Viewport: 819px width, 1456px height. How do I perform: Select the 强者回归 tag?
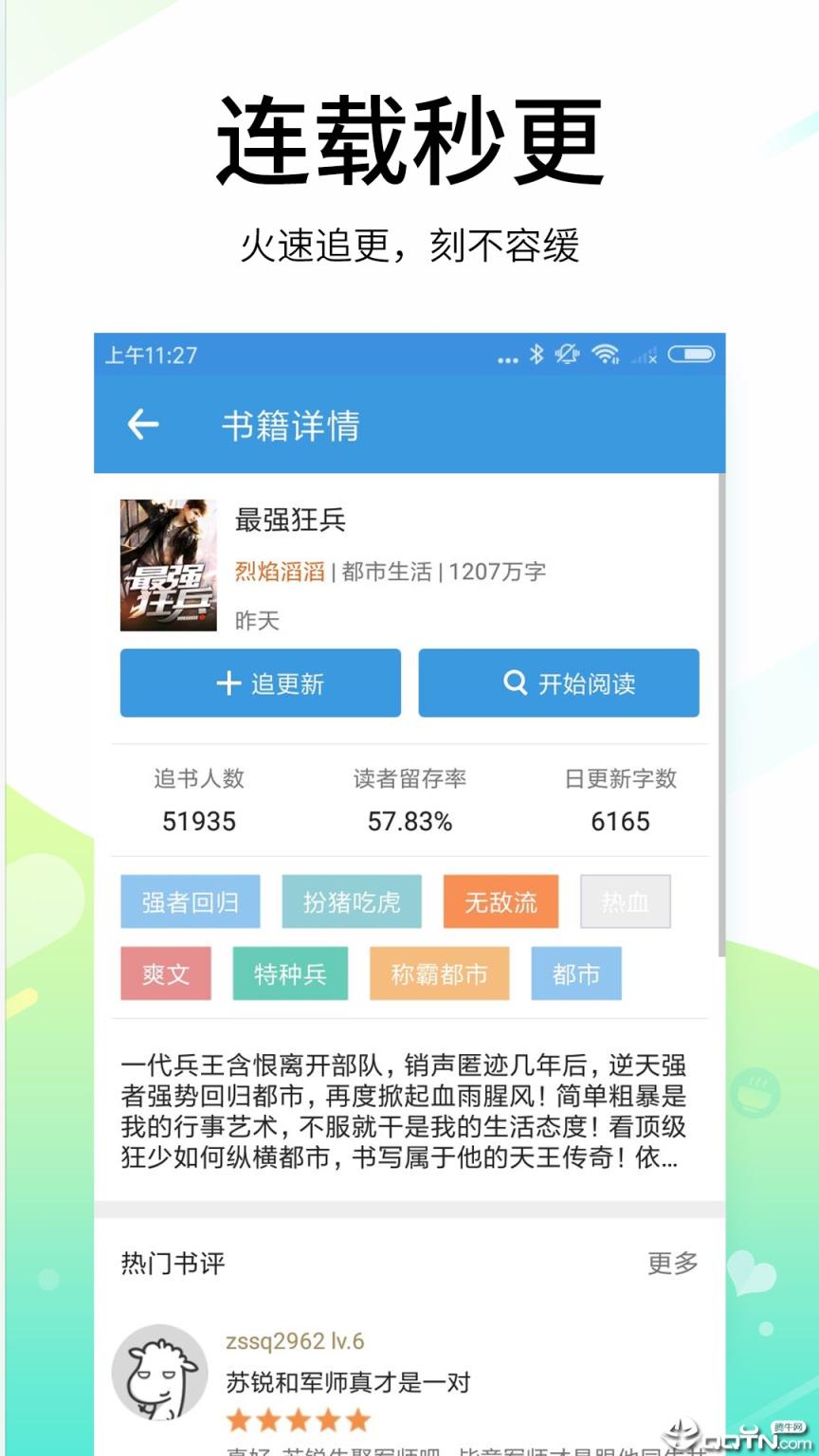click(x=190, y=902)
